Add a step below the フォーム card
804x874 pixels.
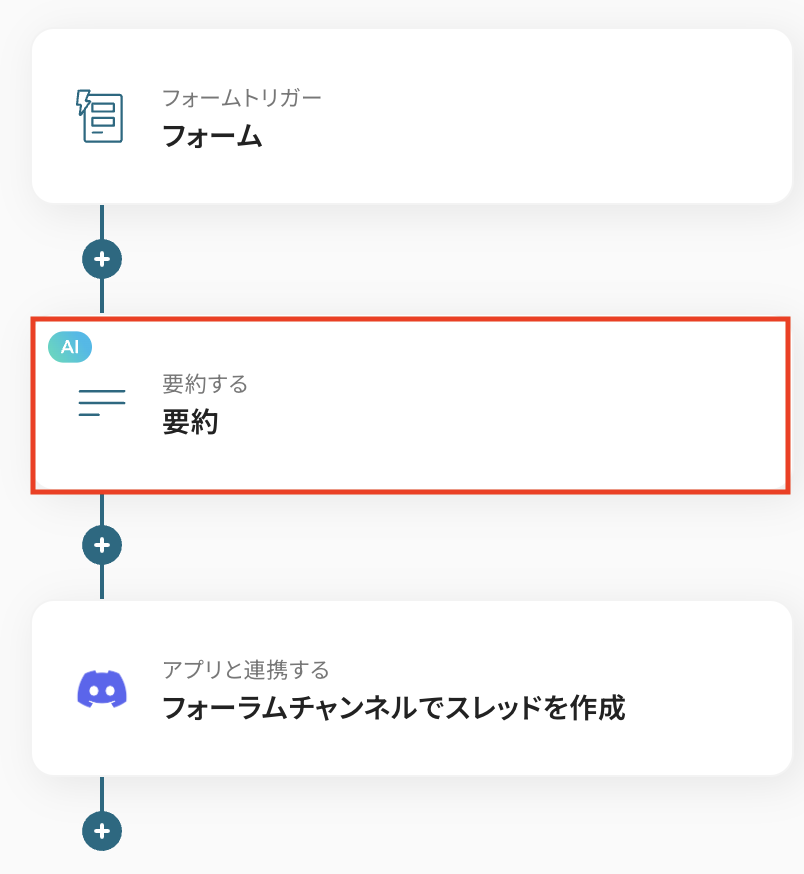(102, 259)
